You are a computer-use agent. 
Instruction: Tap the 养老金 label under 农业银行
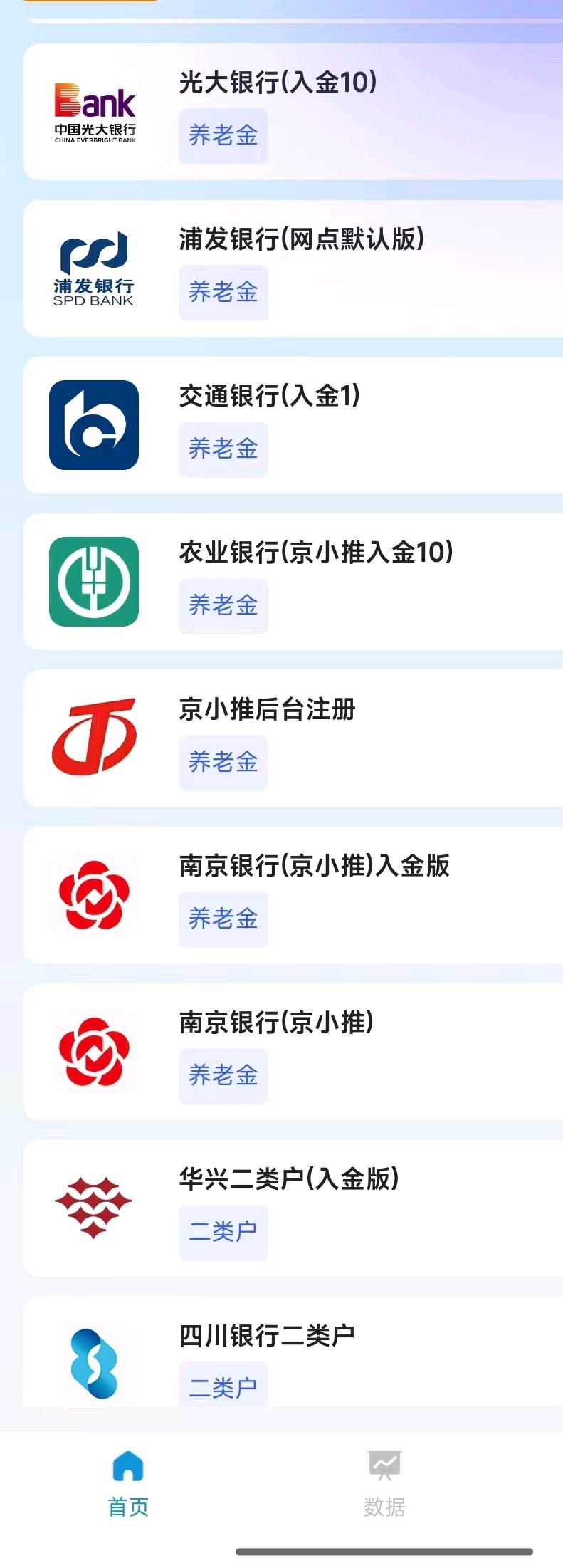[223, 605]
